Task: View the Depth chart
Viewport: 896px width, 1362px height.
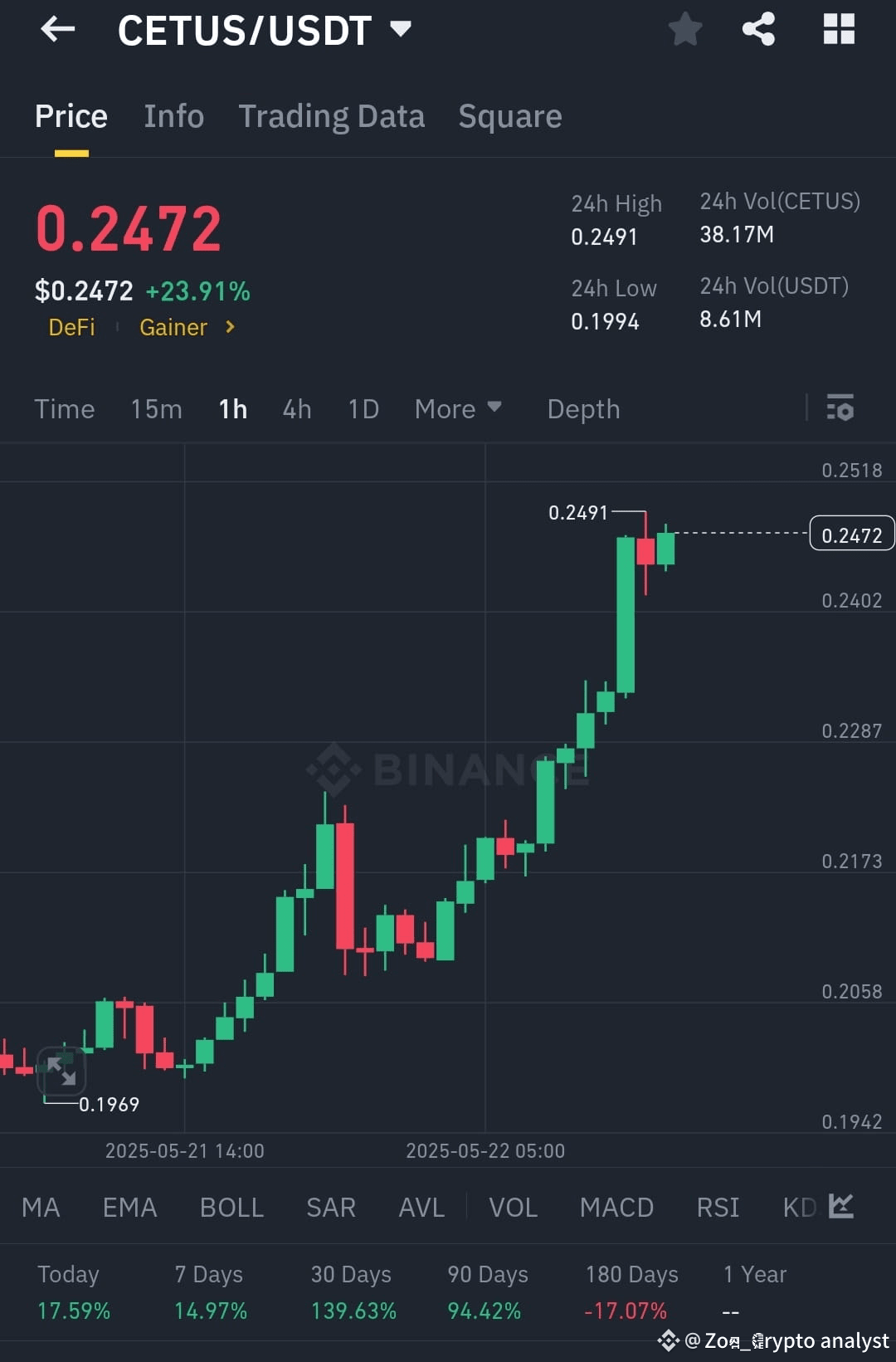Action: [x=583, y=408]
